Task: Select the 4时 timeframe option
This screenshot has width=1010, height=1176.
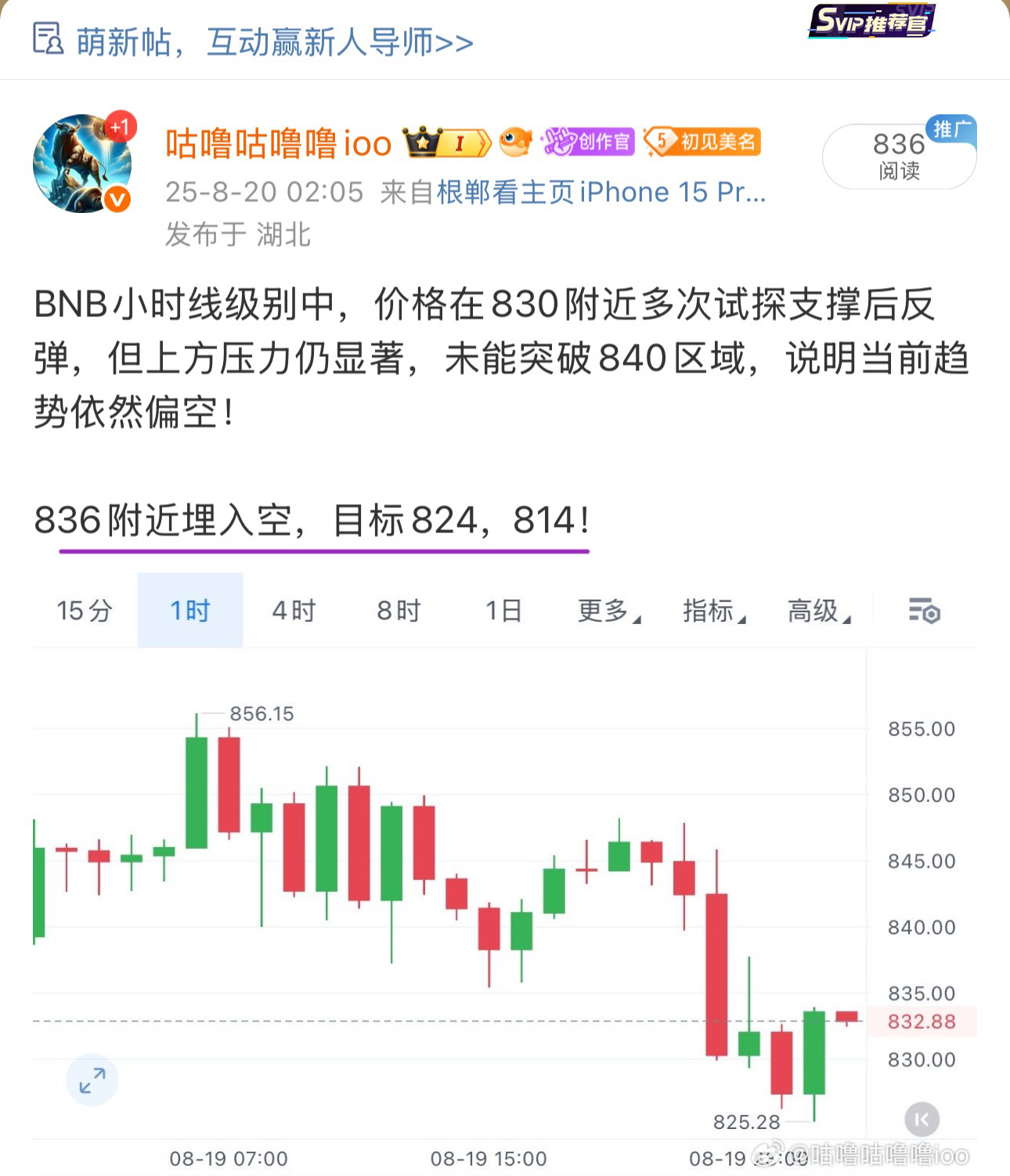Action: coord(294,611)
